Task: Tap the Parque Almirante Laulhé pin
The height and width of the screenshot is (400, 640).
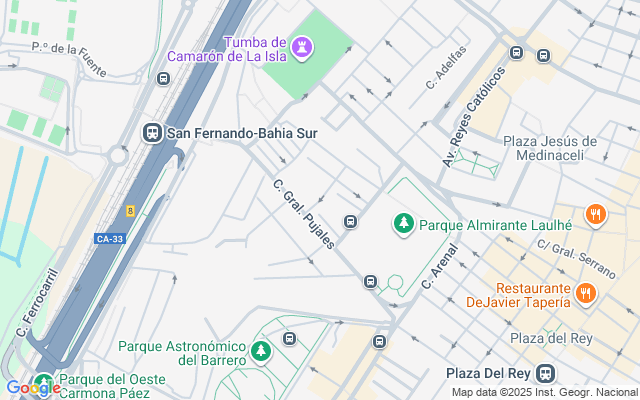Action: (x=404, y=224)
